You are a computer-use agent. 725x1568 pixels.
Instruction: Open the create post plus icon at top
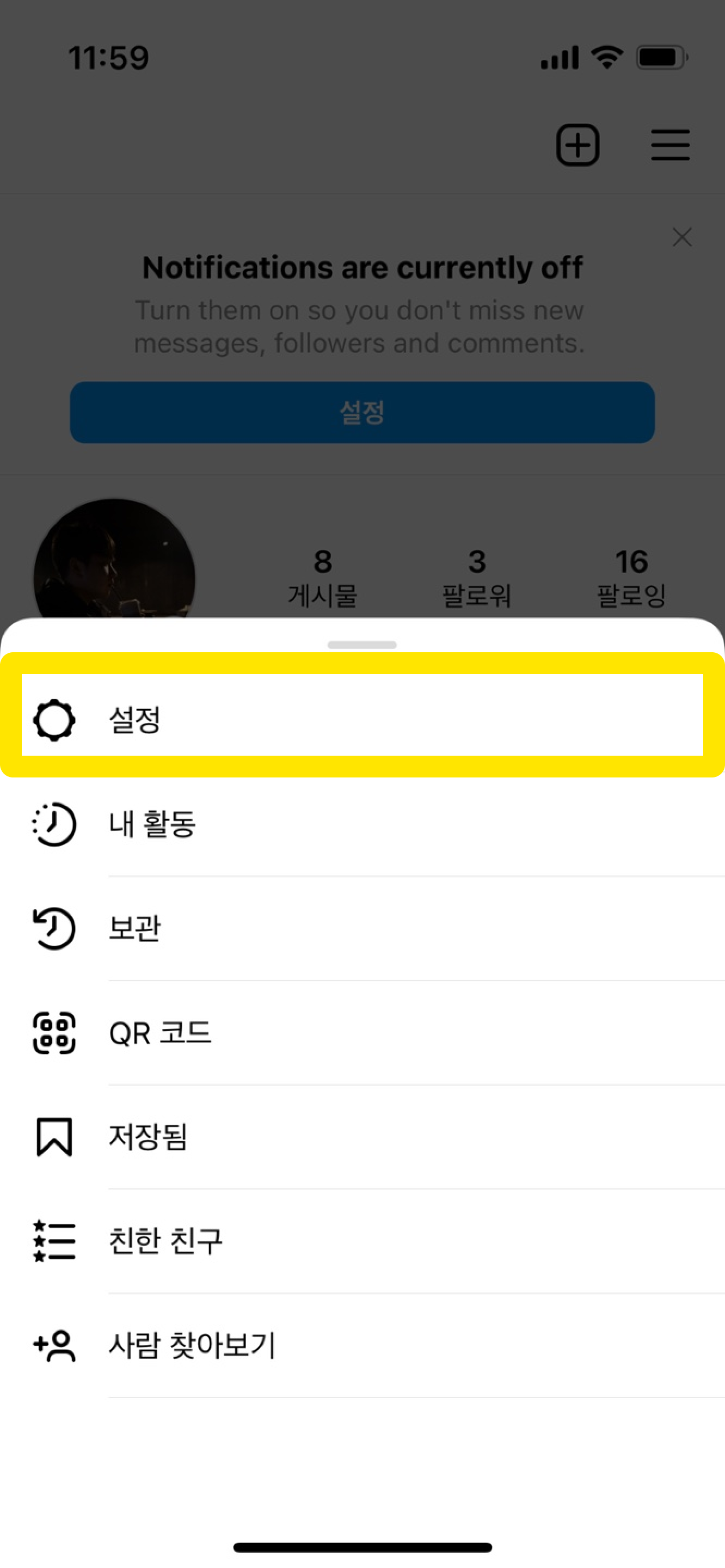(x=577, y=145)
